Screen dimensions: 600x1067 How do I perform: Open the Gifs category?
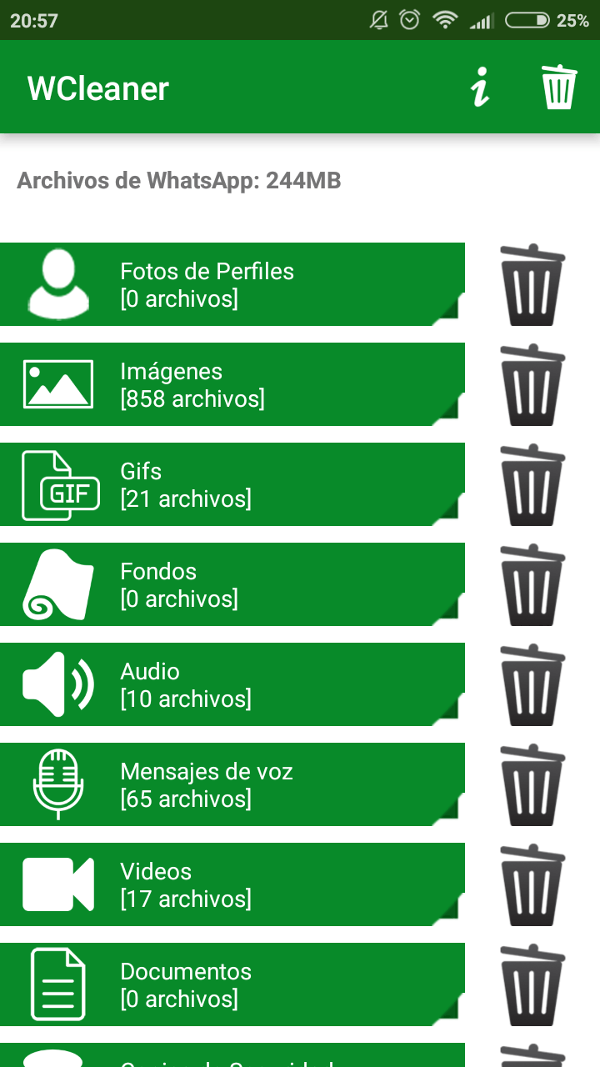[x=232, y=484]
